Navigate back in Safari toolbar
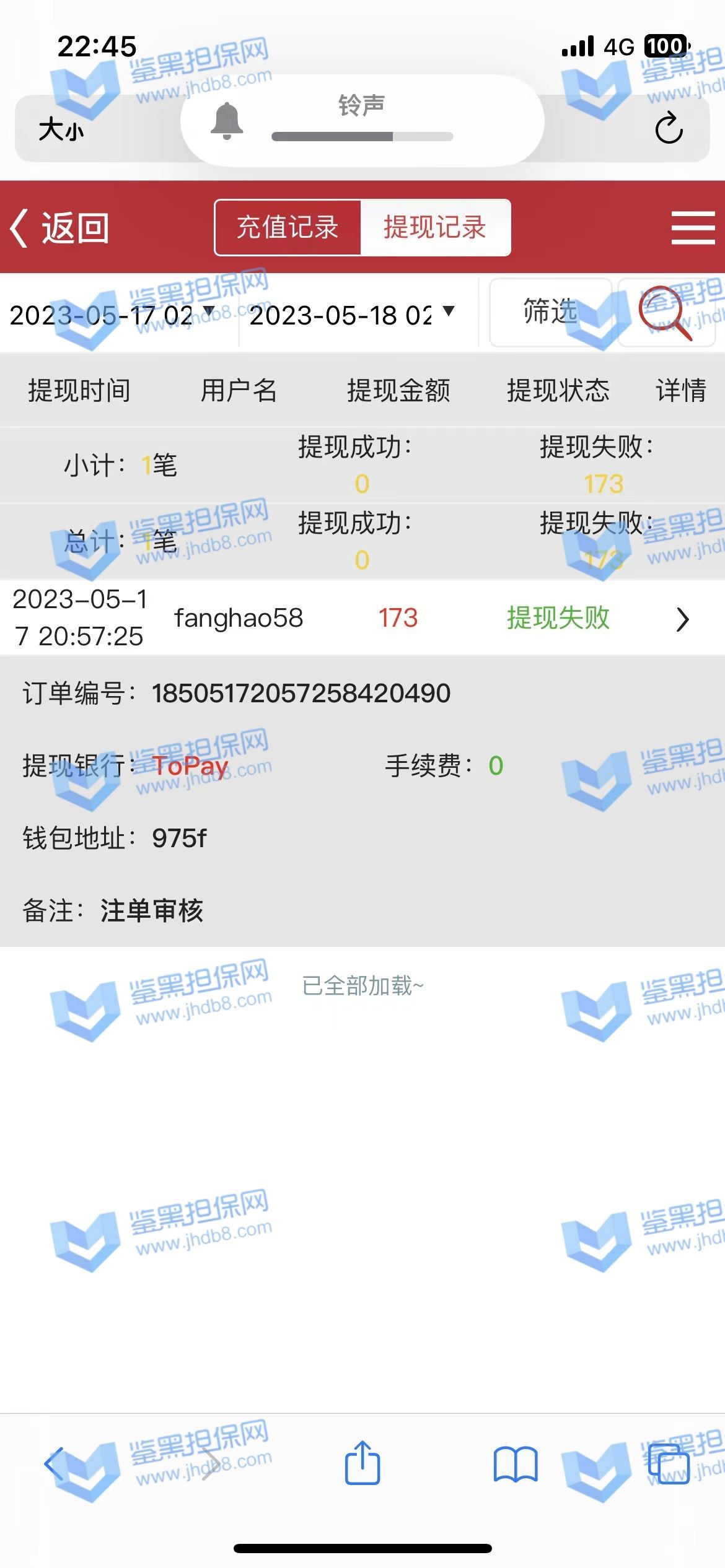The width and height of the screenshot is (725, 1568). coord(55,1464)
